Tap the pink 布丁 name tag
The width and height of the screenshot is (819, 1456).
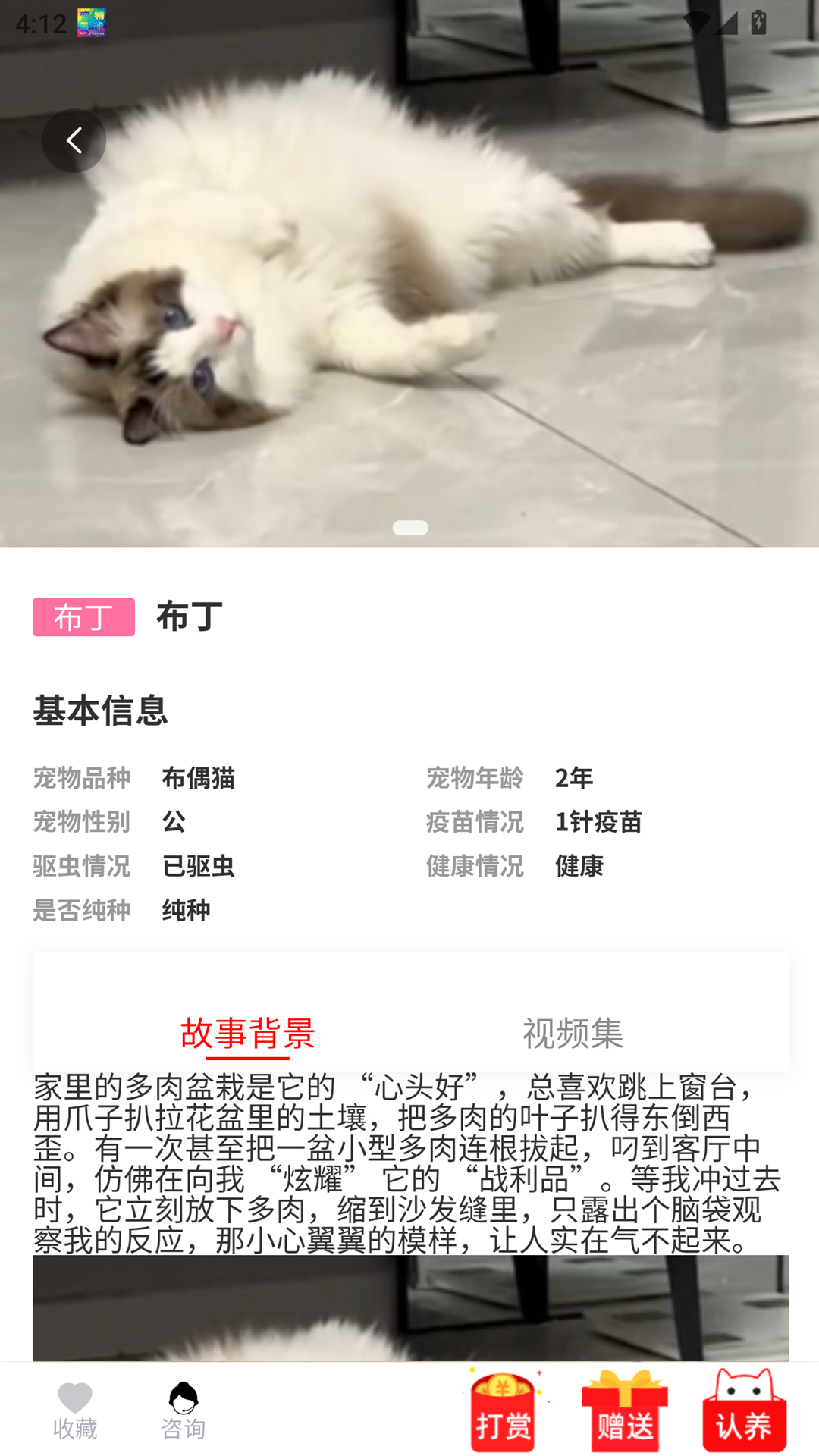tap(83, 616)
